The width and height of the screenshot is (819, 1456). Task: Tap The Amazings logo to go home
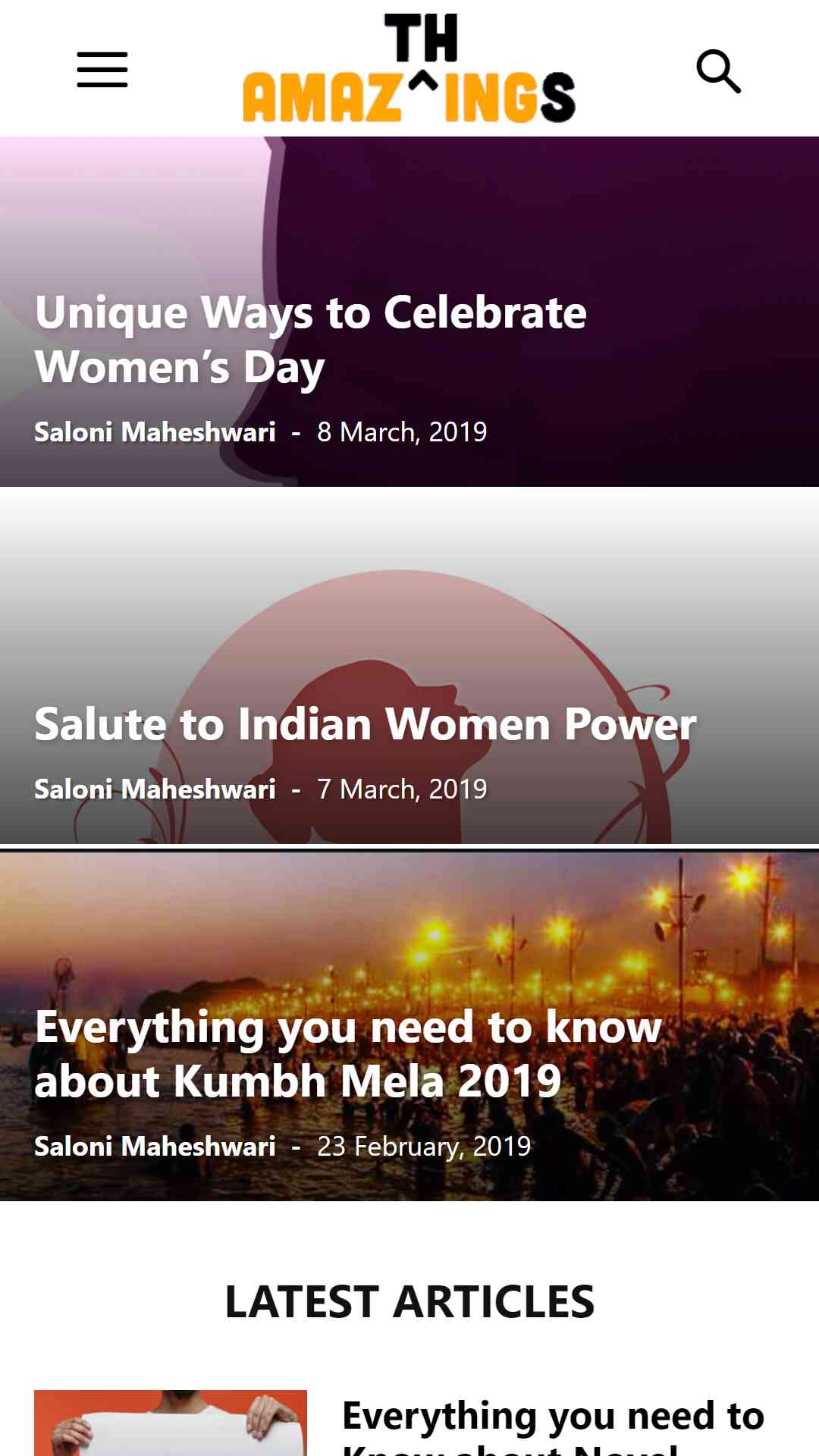[409, 68]
